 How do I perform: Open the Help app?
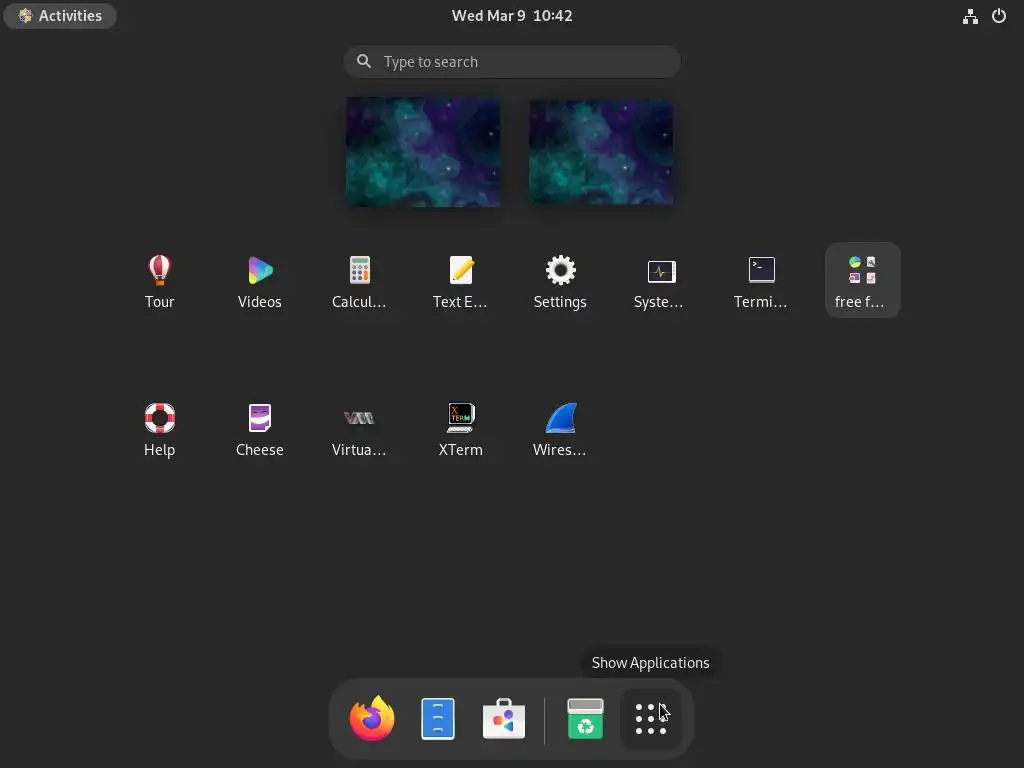[x=160, y=428]
